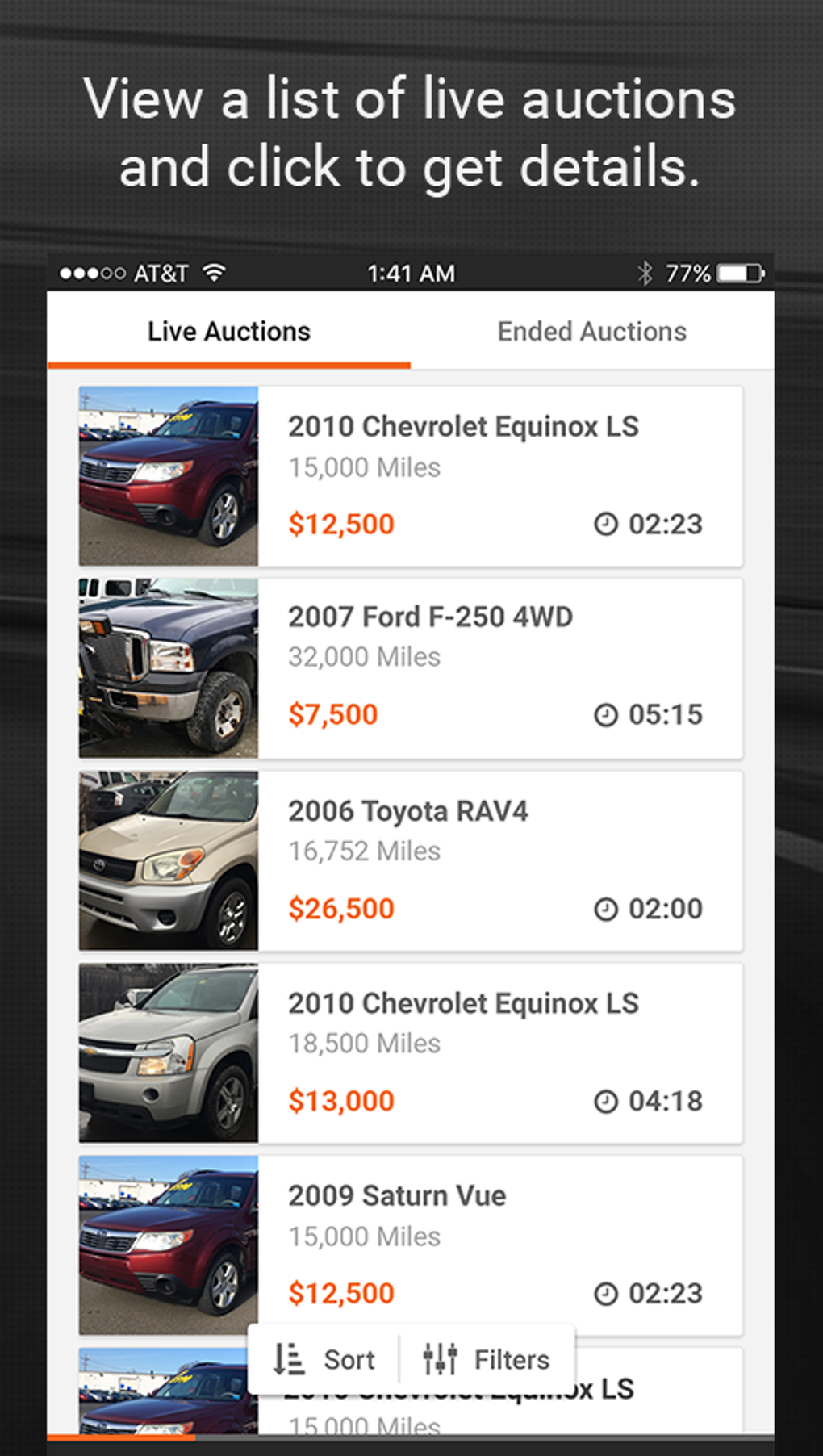Switch to the Ended Auctions tab
This screenshot has height=1456, width=823.
click(x=592, y=331)
